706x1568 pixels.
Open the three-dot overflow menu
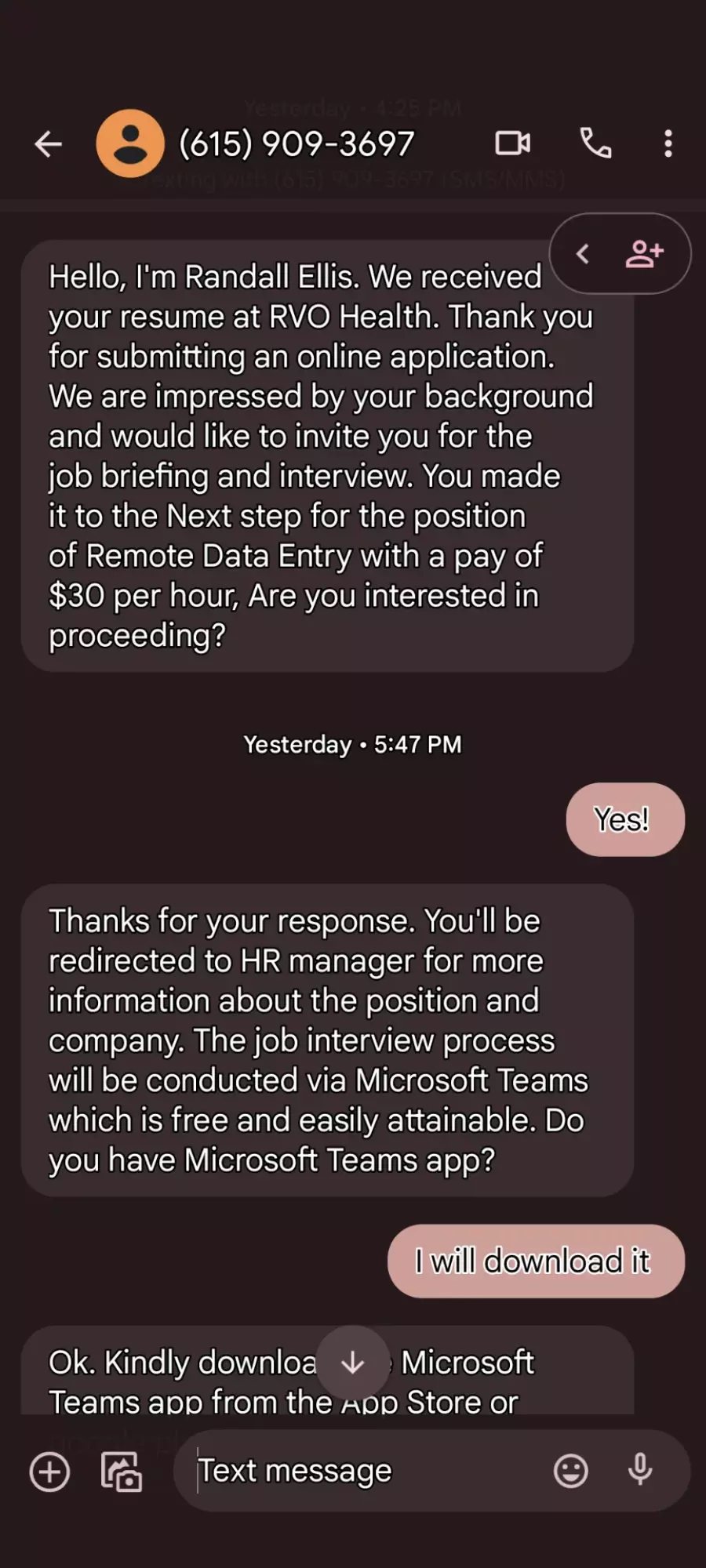coord(668,143)
